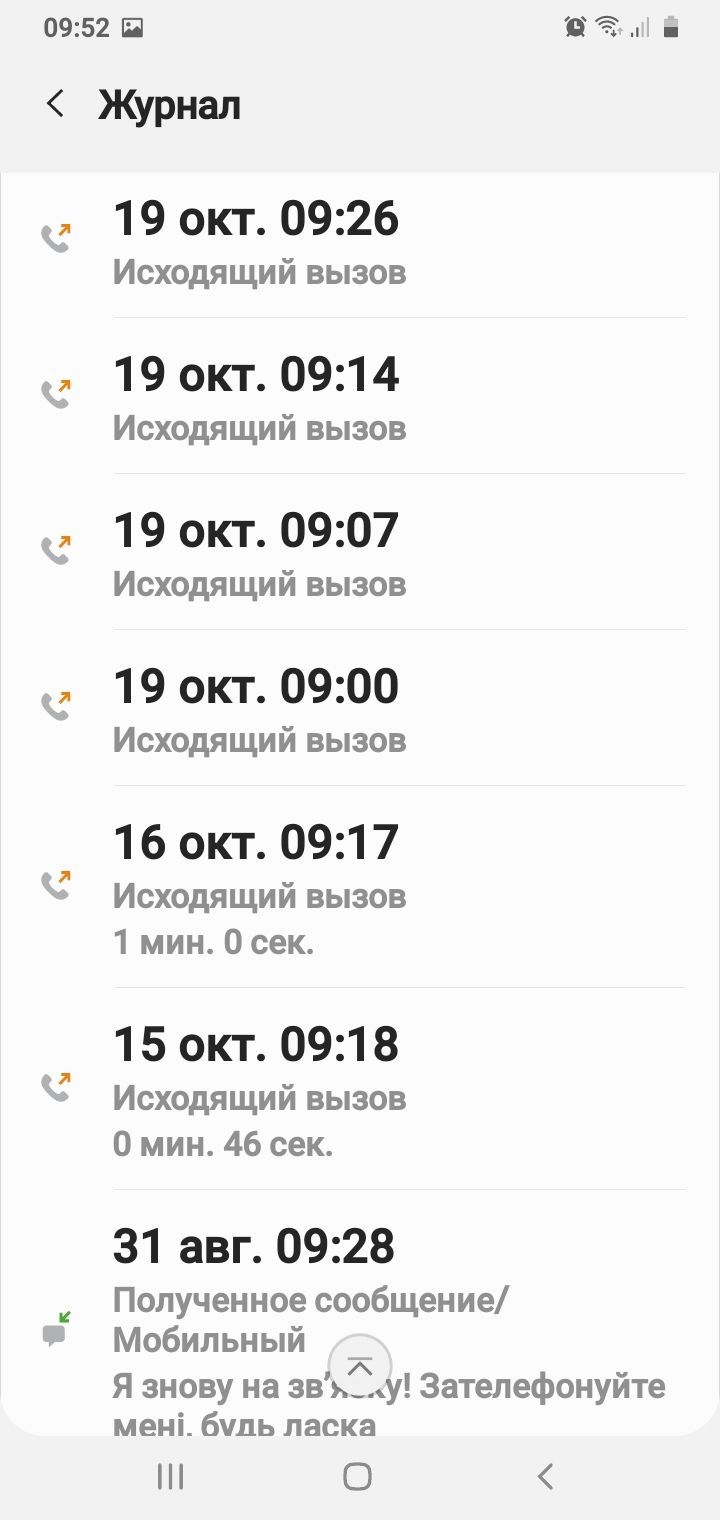Open the 15 окт. 09:18 call of 46 сек.
Image resolution: width=720 pixels, height=1520 pixels.
pos(360,1090)
